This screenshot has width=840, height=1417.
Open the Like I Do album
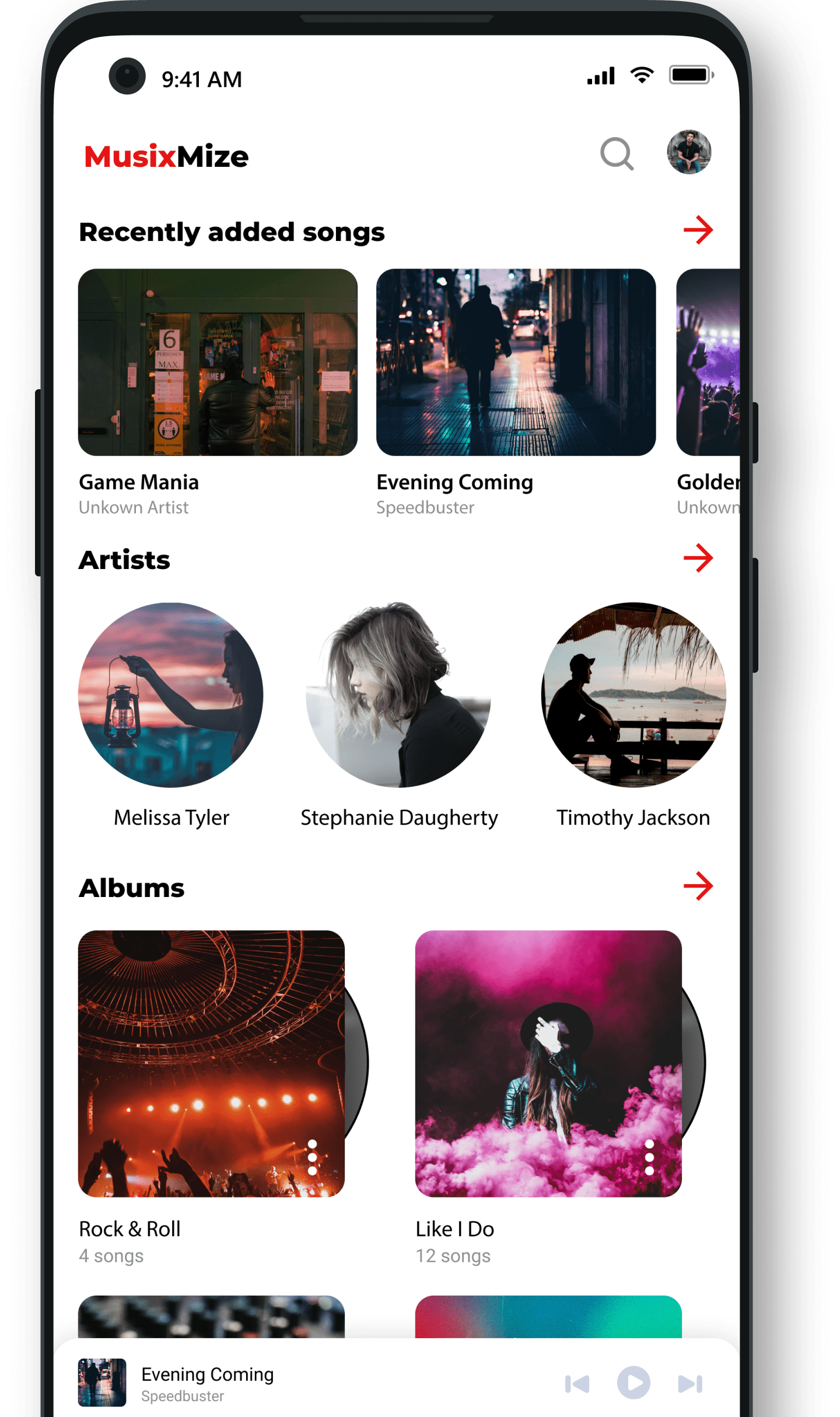(x=548, y=1063)
